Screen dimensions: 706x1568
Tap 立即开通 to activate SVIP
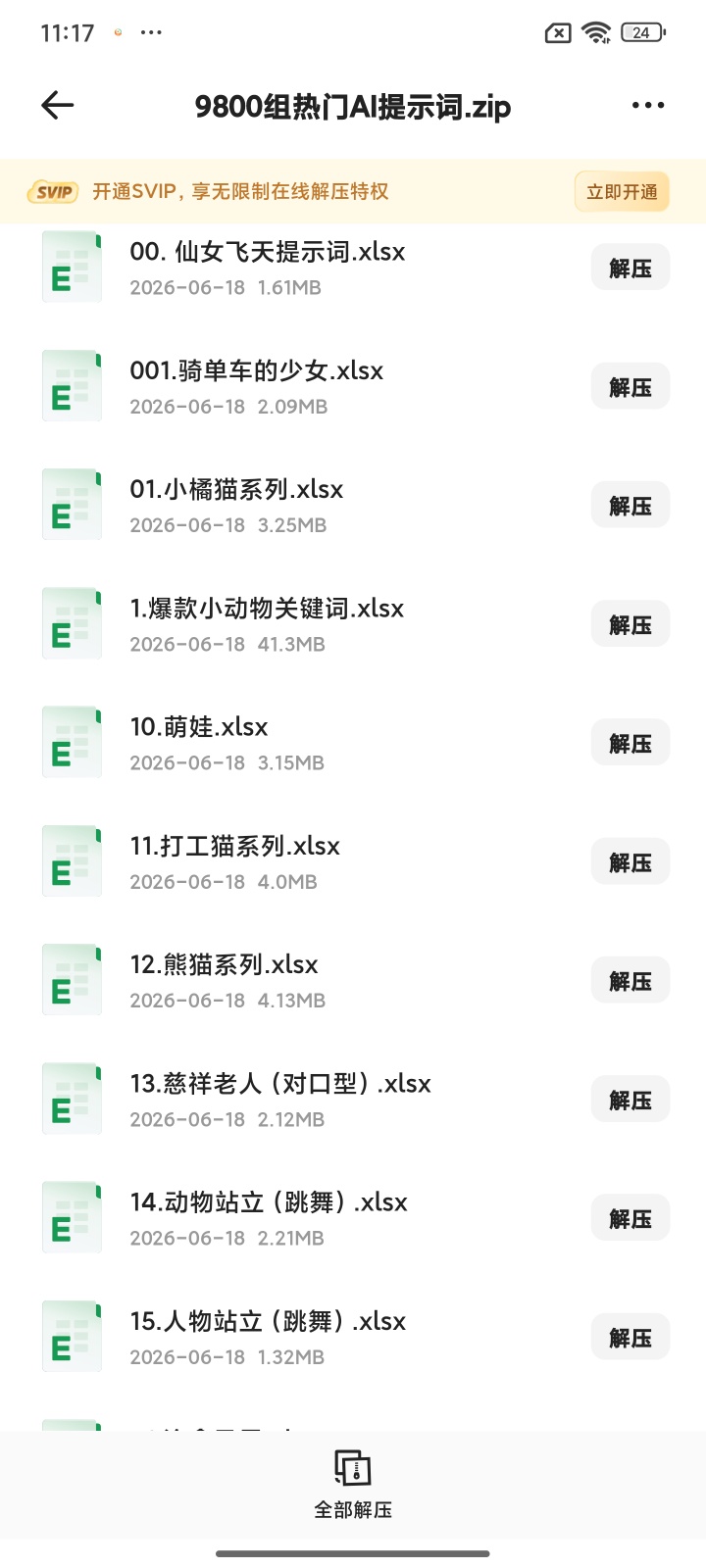coord(622,191)
